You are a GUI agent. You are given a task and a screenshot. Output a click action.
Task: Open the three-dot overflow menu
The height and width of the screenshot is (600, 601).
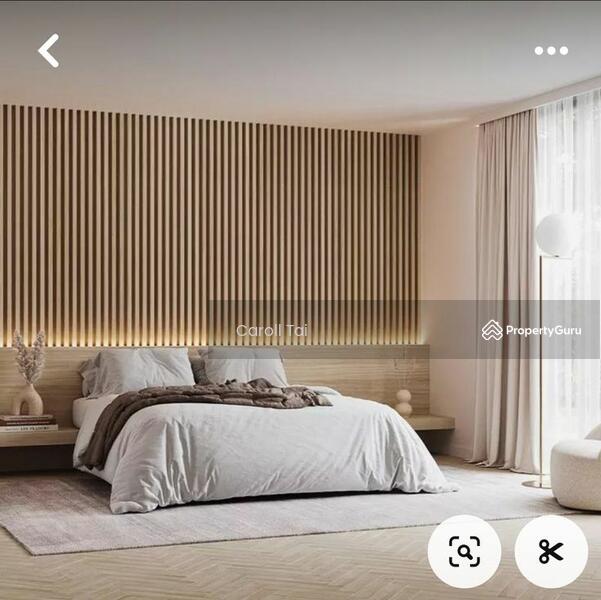551,51
